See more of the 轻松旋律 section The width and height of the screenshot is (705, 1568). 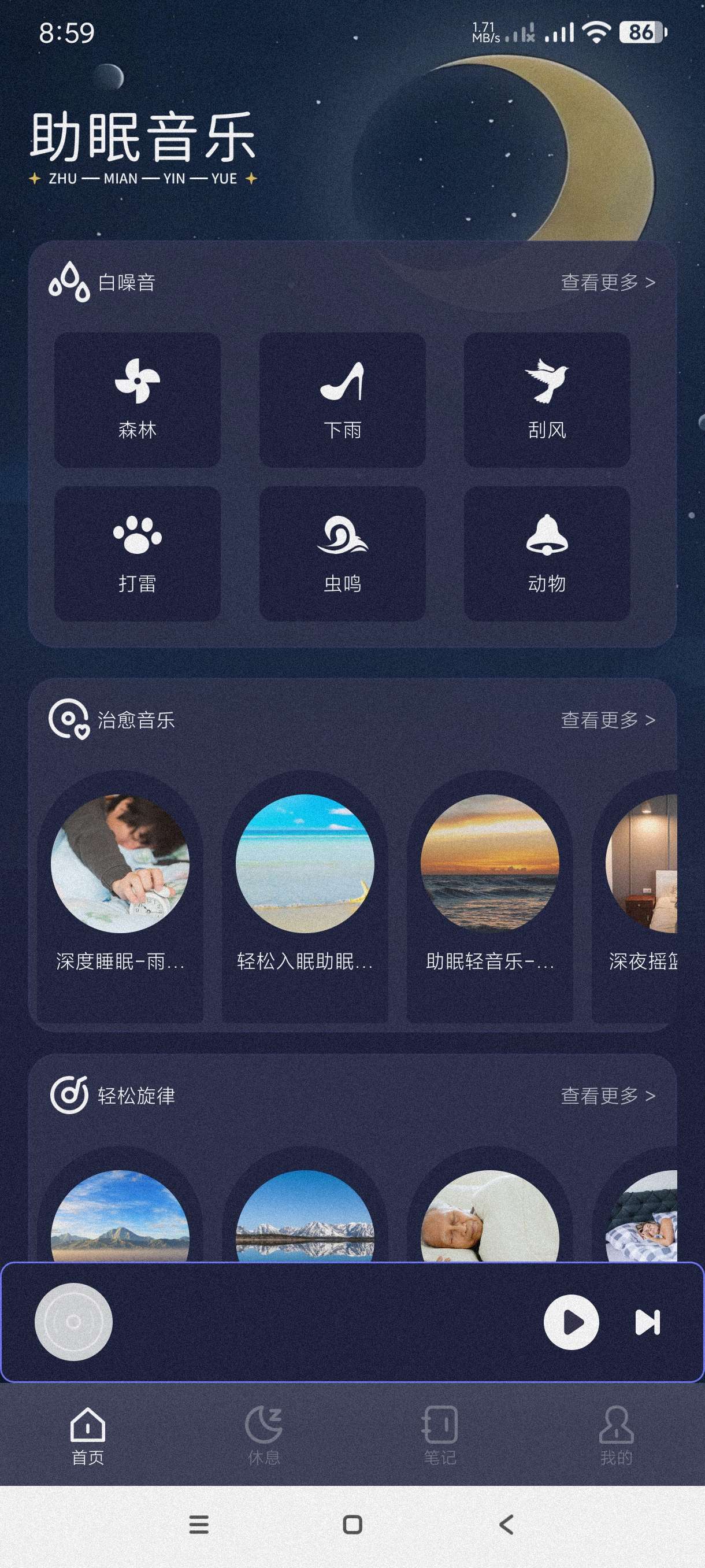607,1096
